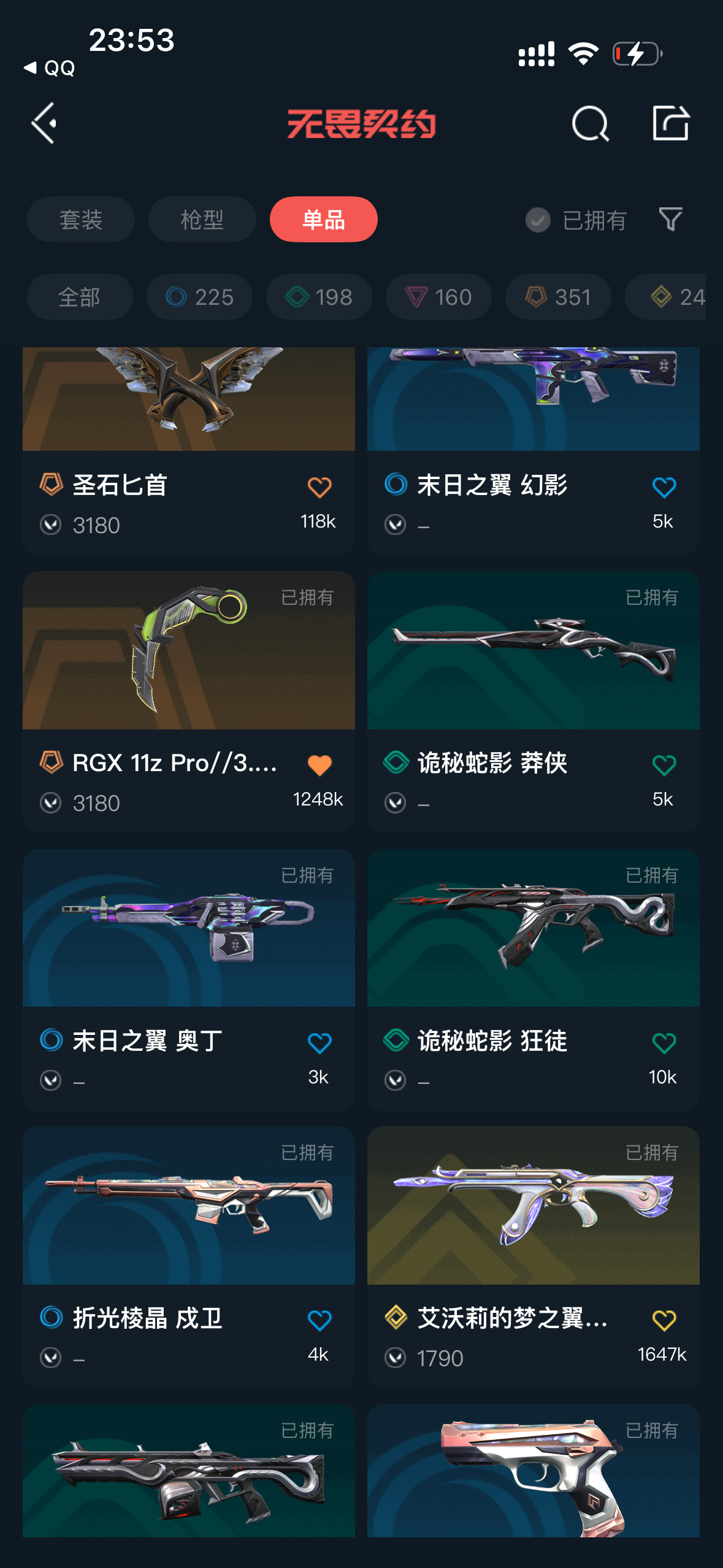Unlike the RGX 11z Pro knife skin
The image size is (723, 1568).
pyautogui.click(x=319, y=765)
